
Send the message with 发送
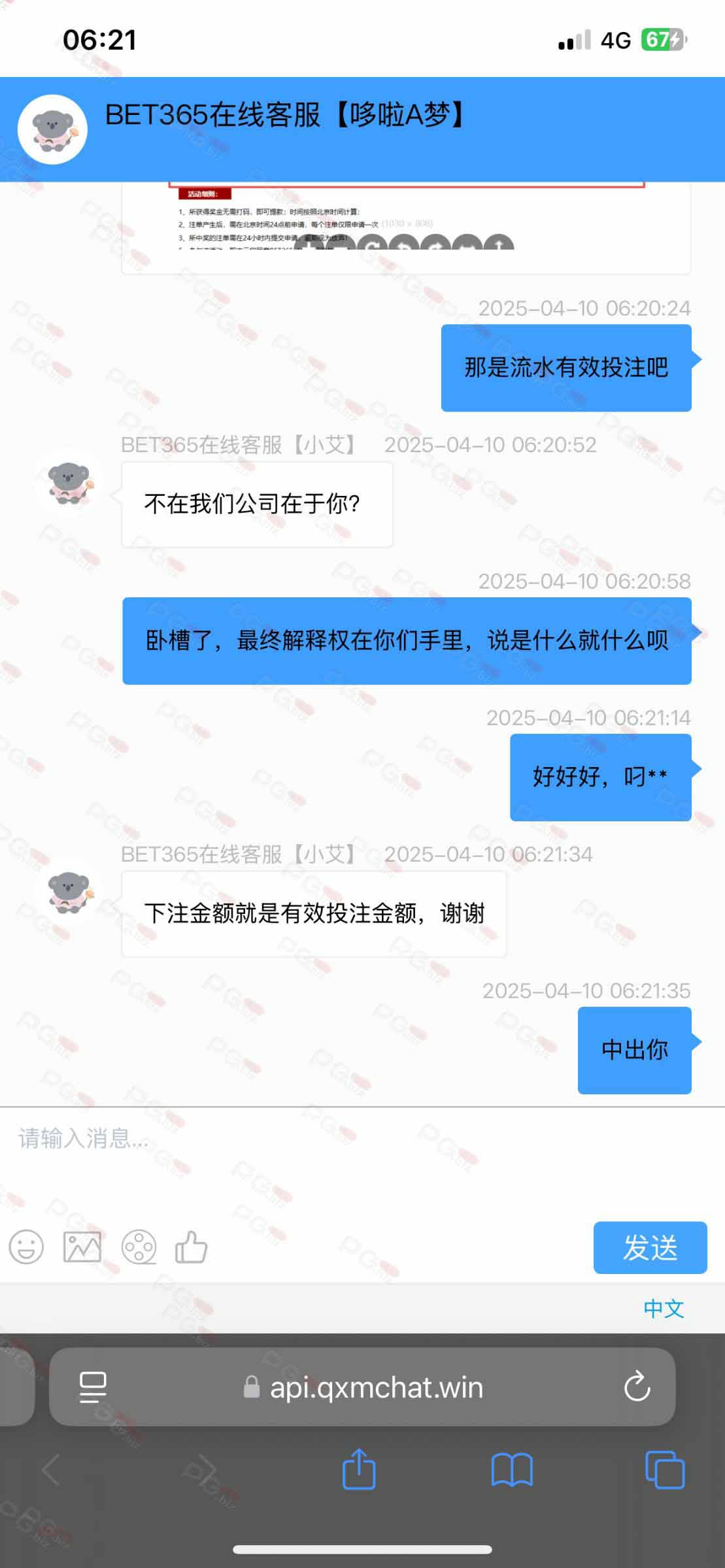(x=650, y=1247)
